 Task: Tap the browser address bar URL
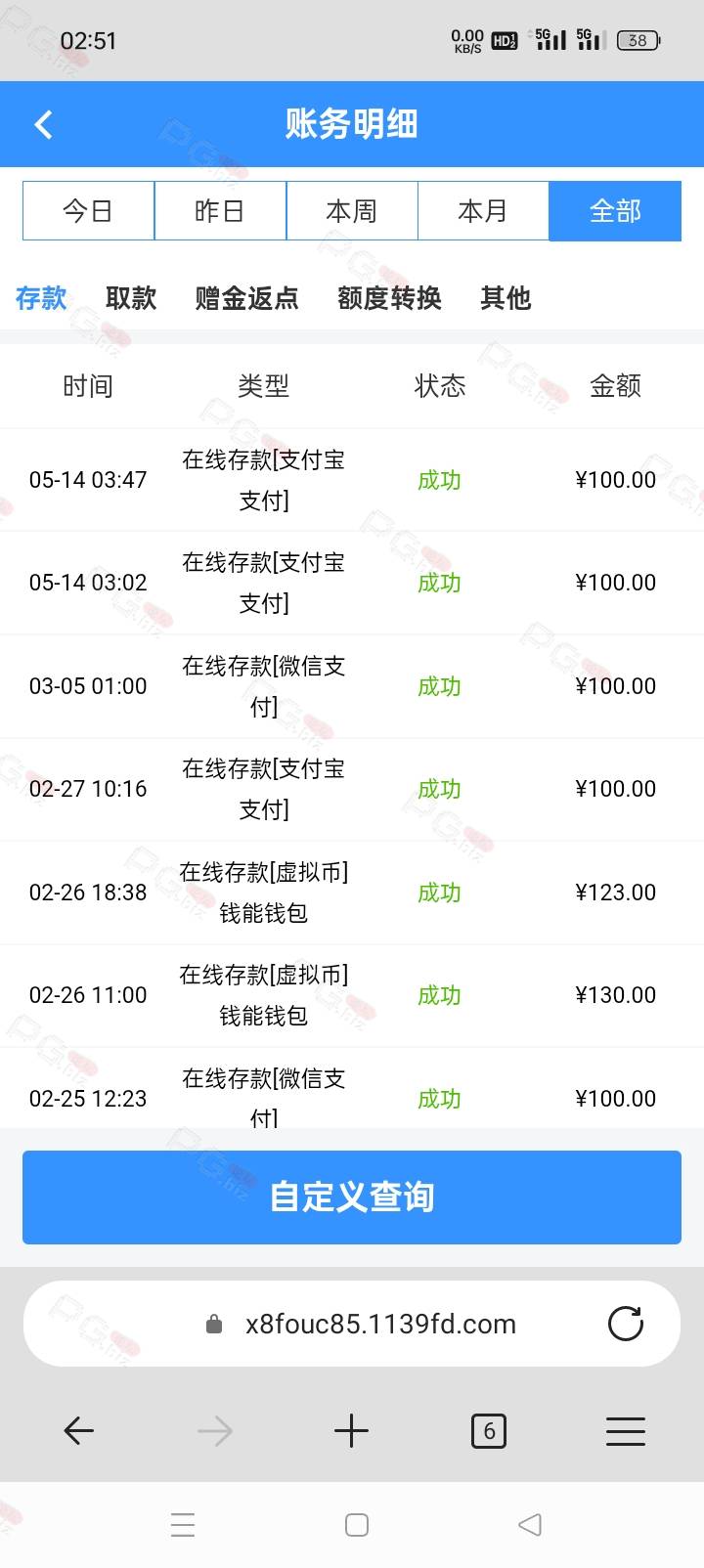(x=380, y=1324)
